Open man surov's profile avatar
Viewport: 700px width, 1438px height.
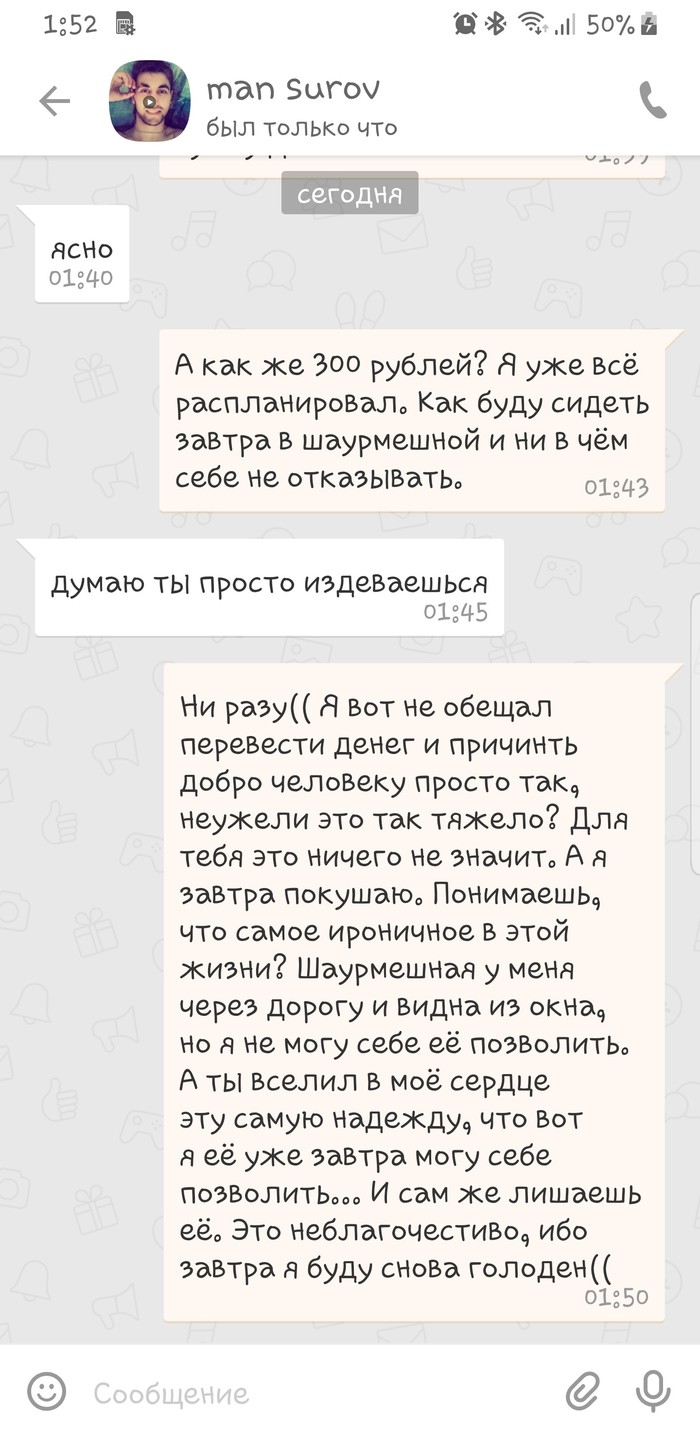(149, 101)
